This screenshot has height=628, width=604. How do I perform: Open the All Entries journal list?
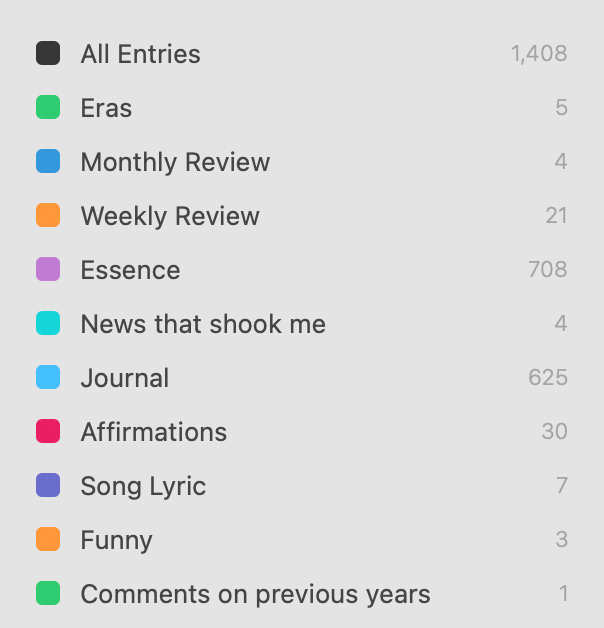click(140, 54)
